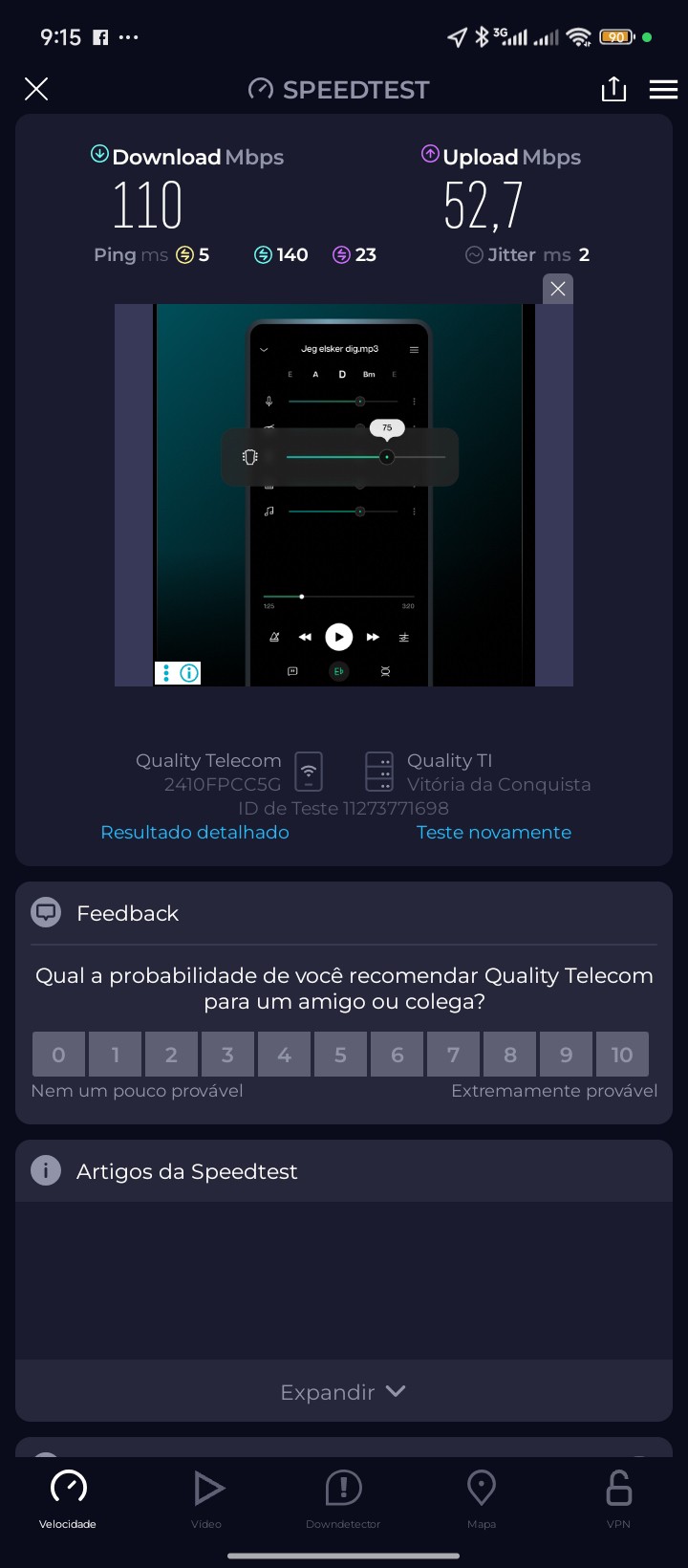
Task: Close the speed test results
Action: (x=36, y=90)
